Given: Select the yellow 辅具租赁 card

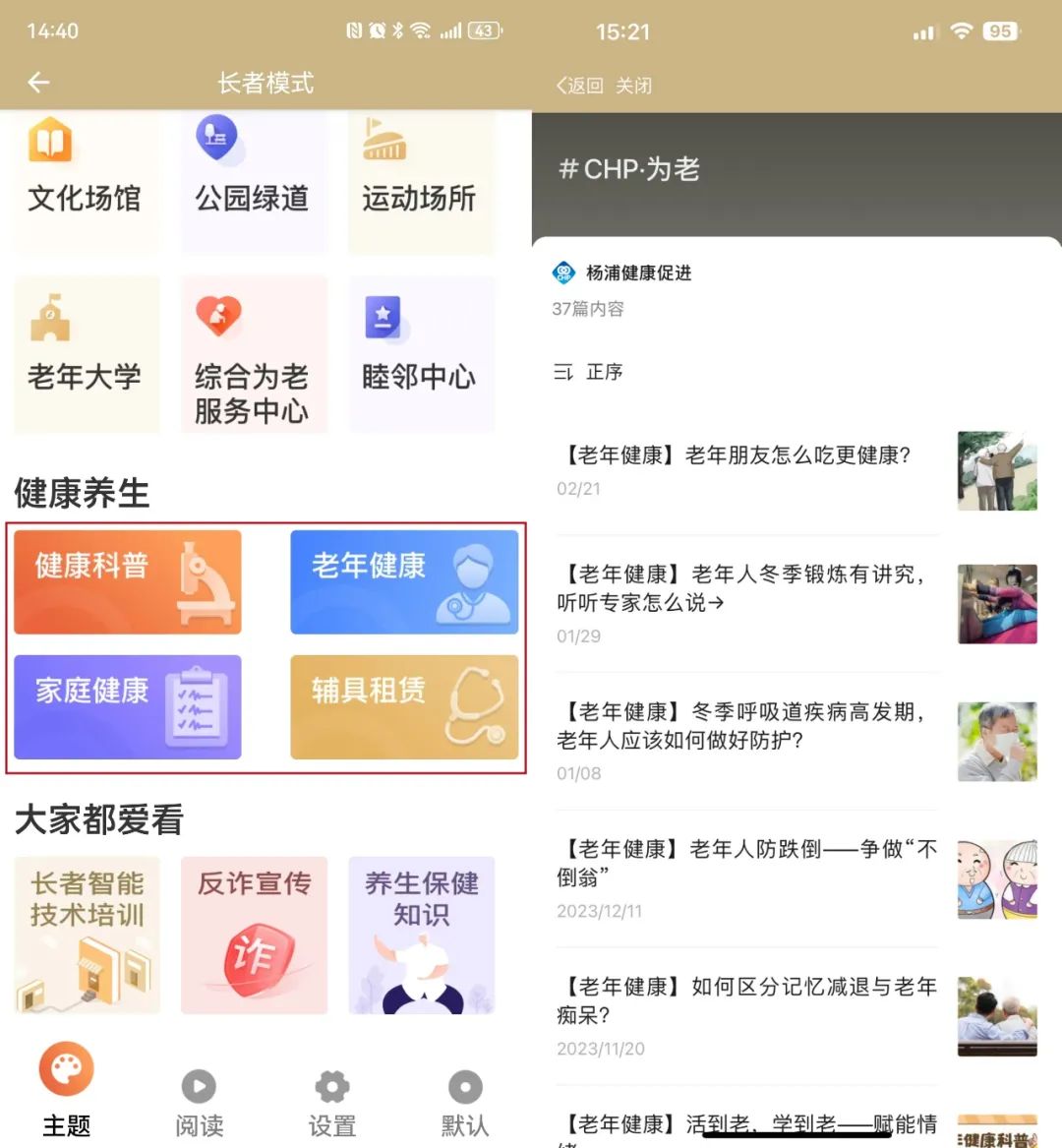Looking at the screenshot, I should [404, 706].
